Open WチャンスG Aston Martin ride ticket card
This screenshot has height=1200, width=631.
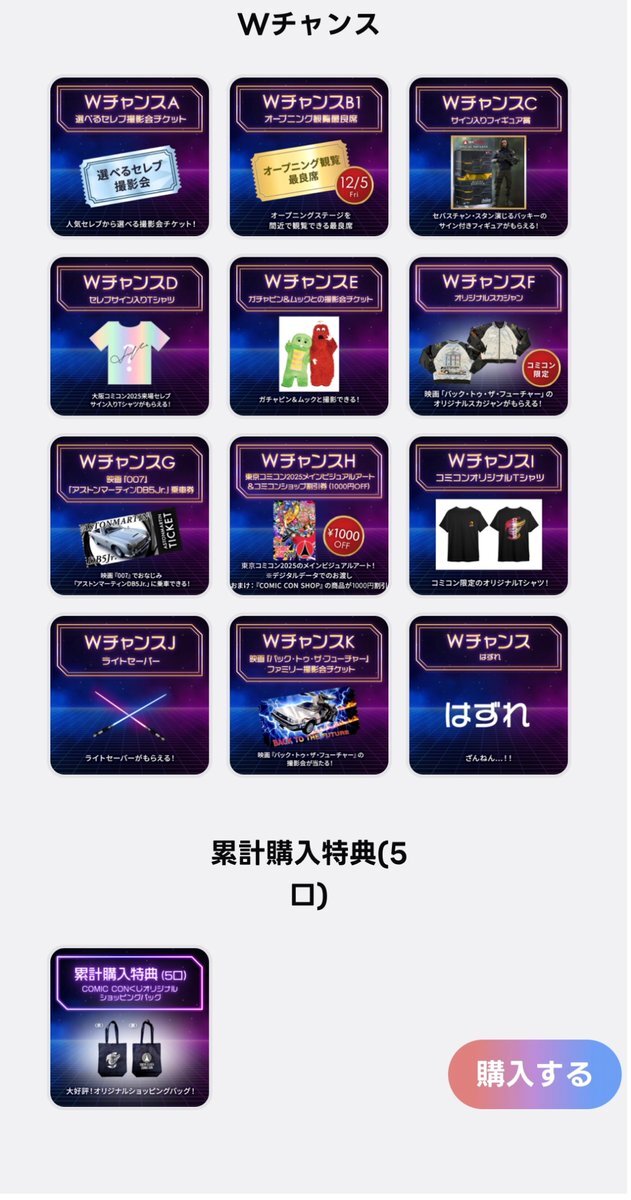[130, 515]
